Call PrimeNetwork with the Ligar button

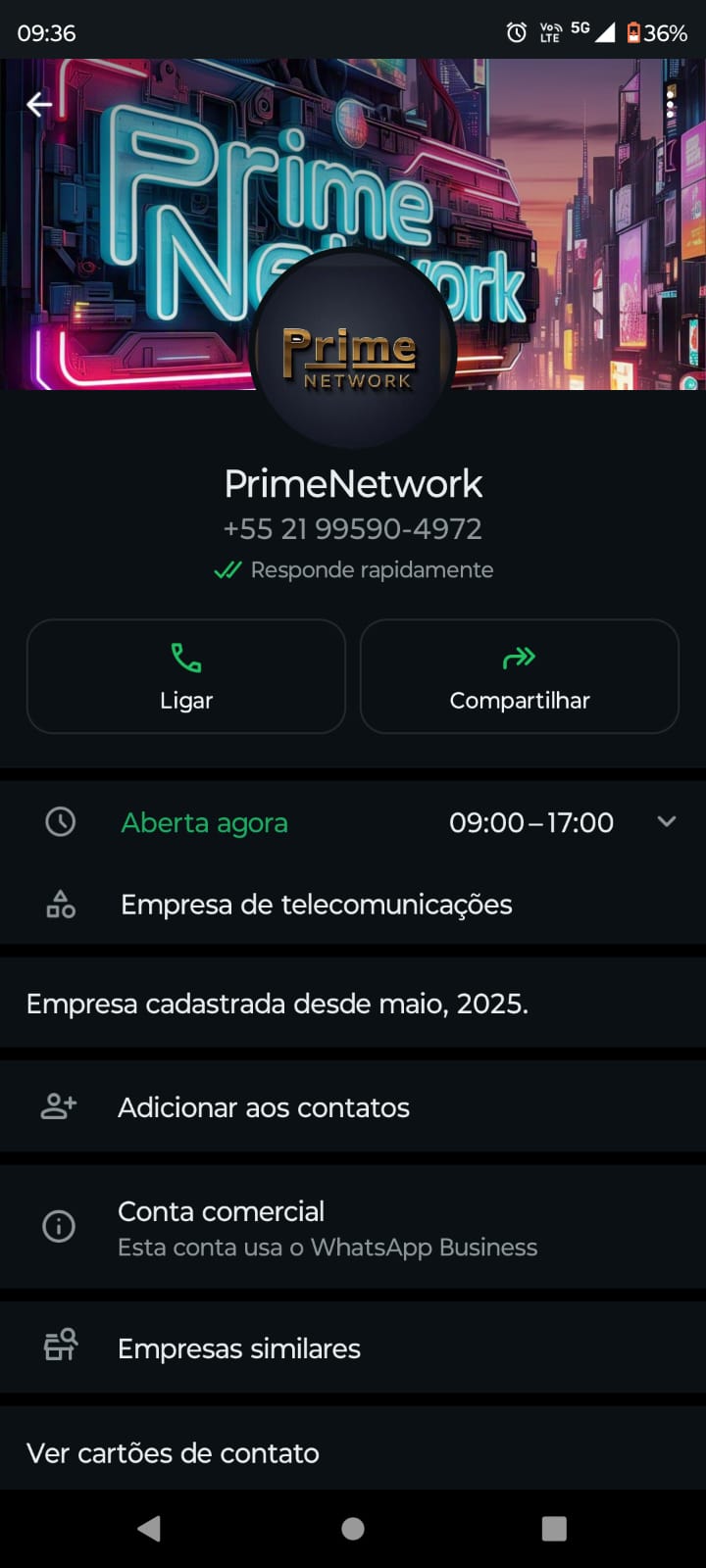pos(186,676)
